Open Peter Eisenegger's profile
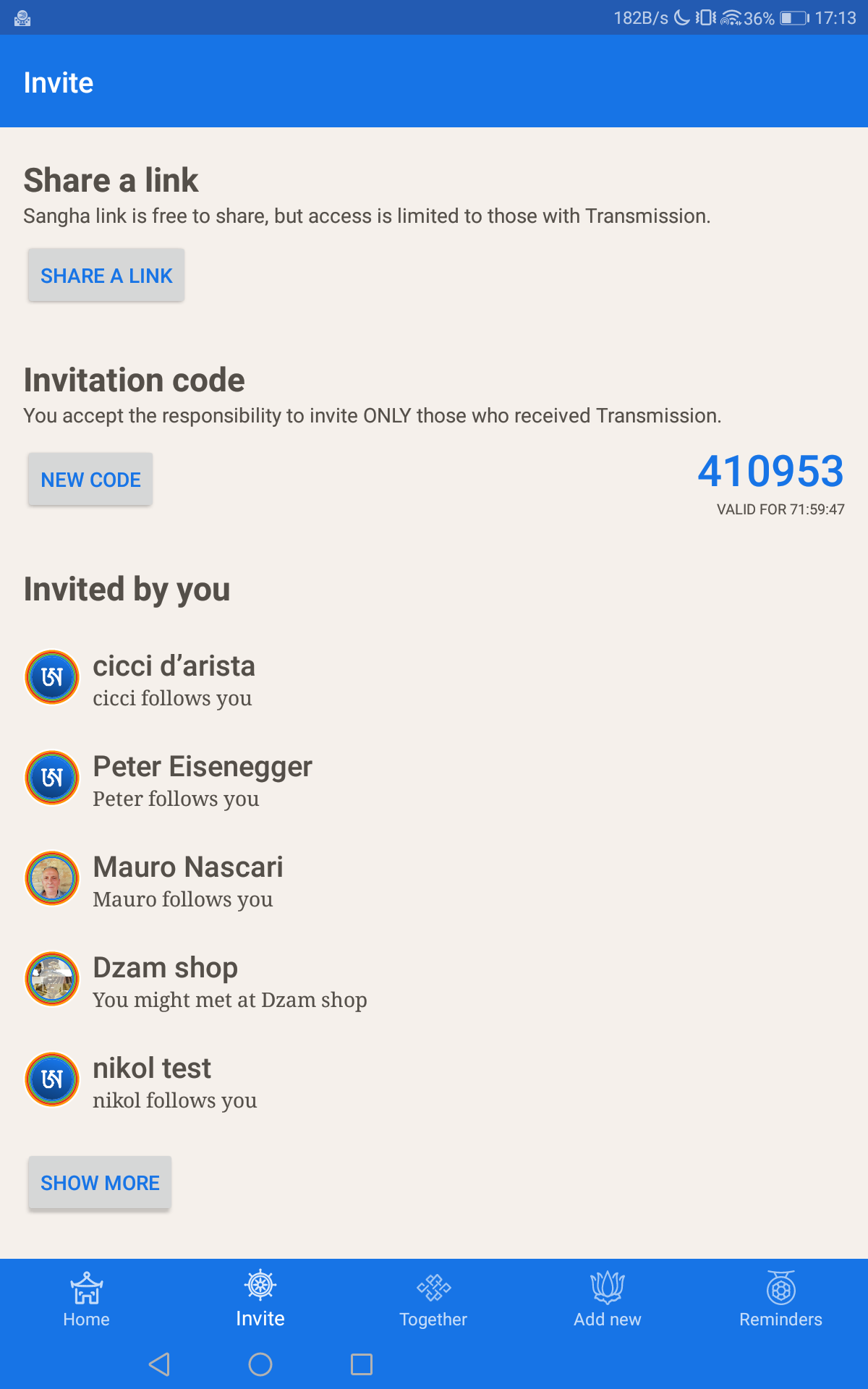 (x=203, y=779)
